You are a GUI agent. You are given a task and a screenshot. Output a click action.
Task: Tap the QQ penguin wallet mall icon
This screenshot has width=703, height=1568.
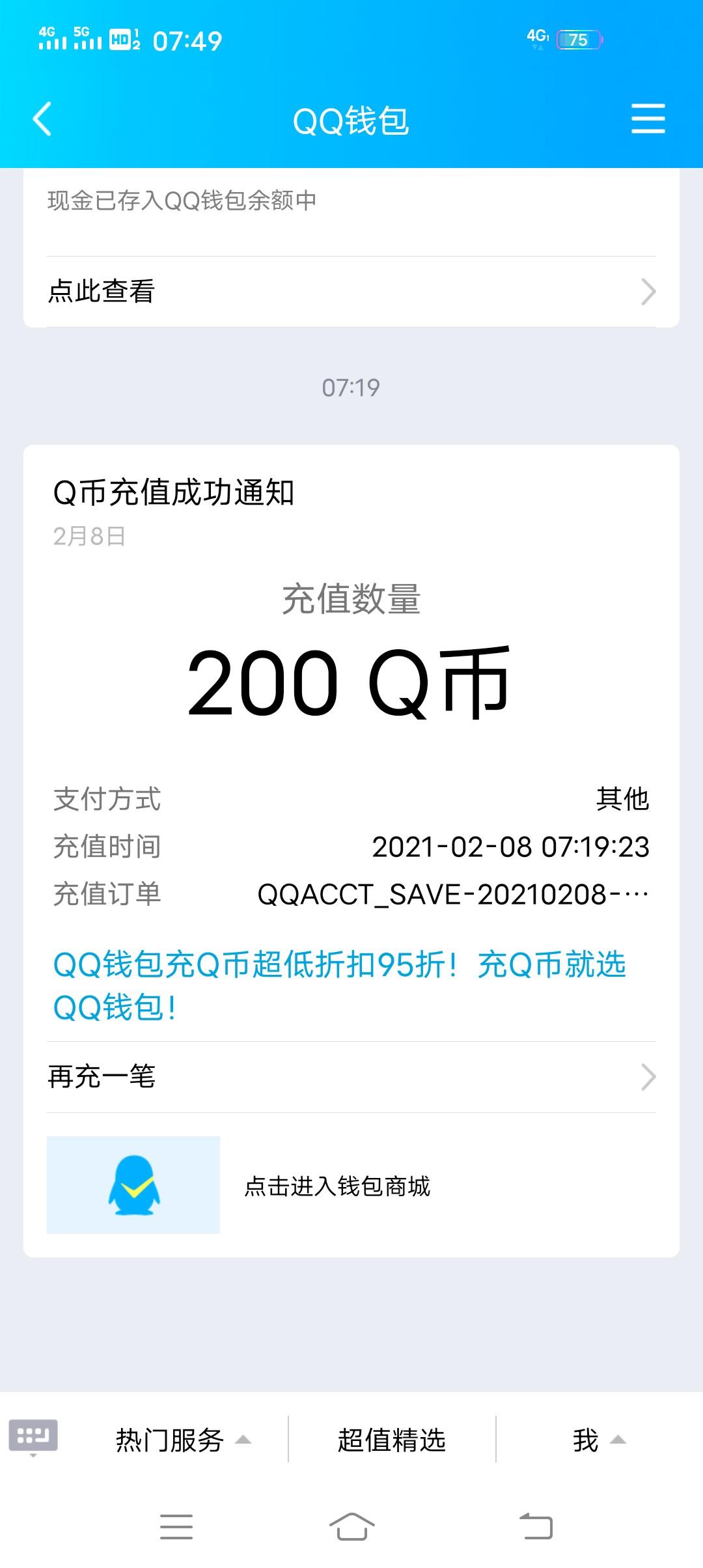click(133, 1182)
